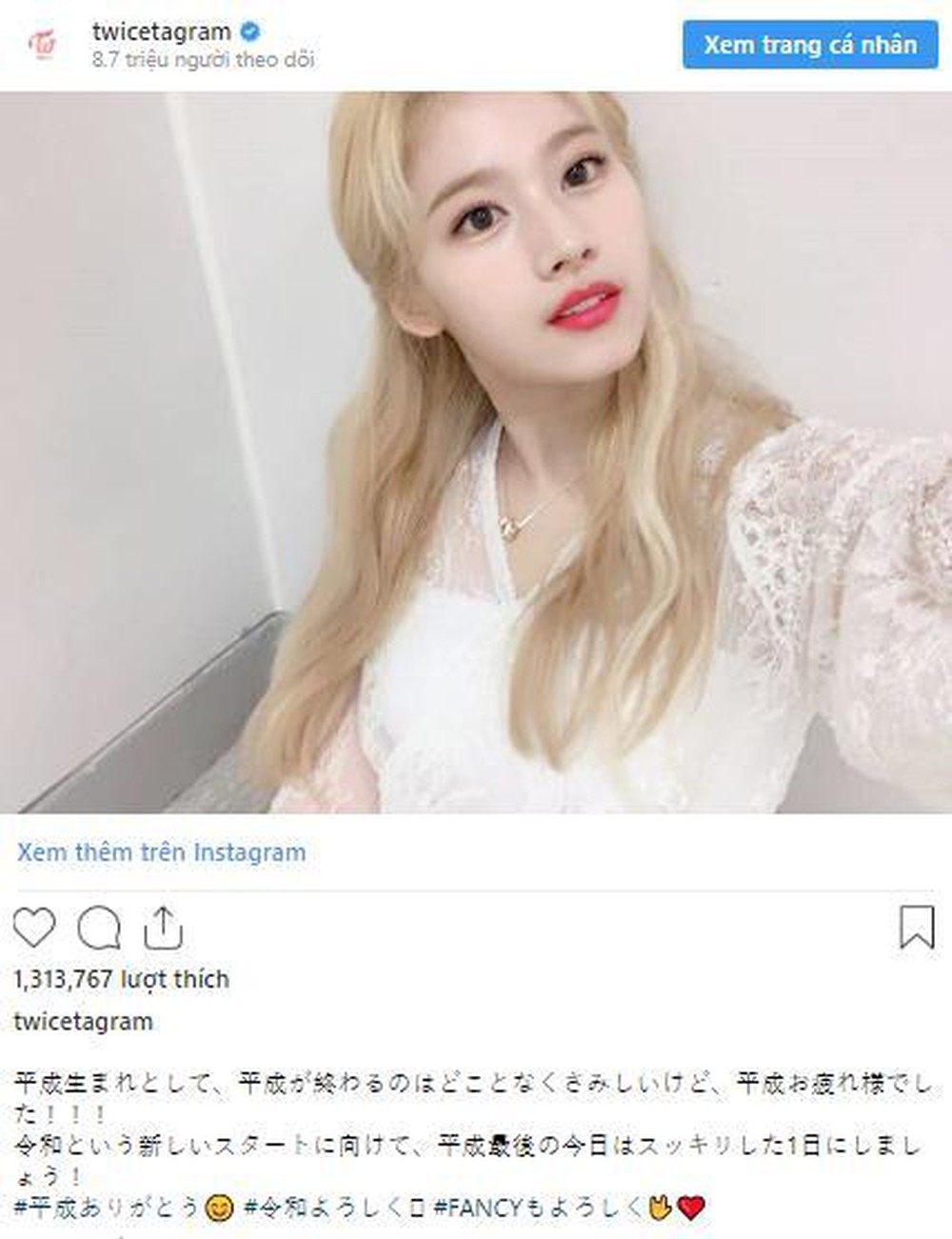Bookmark this post
Viewport: 952px width, 1239px height.
point(916,927)
